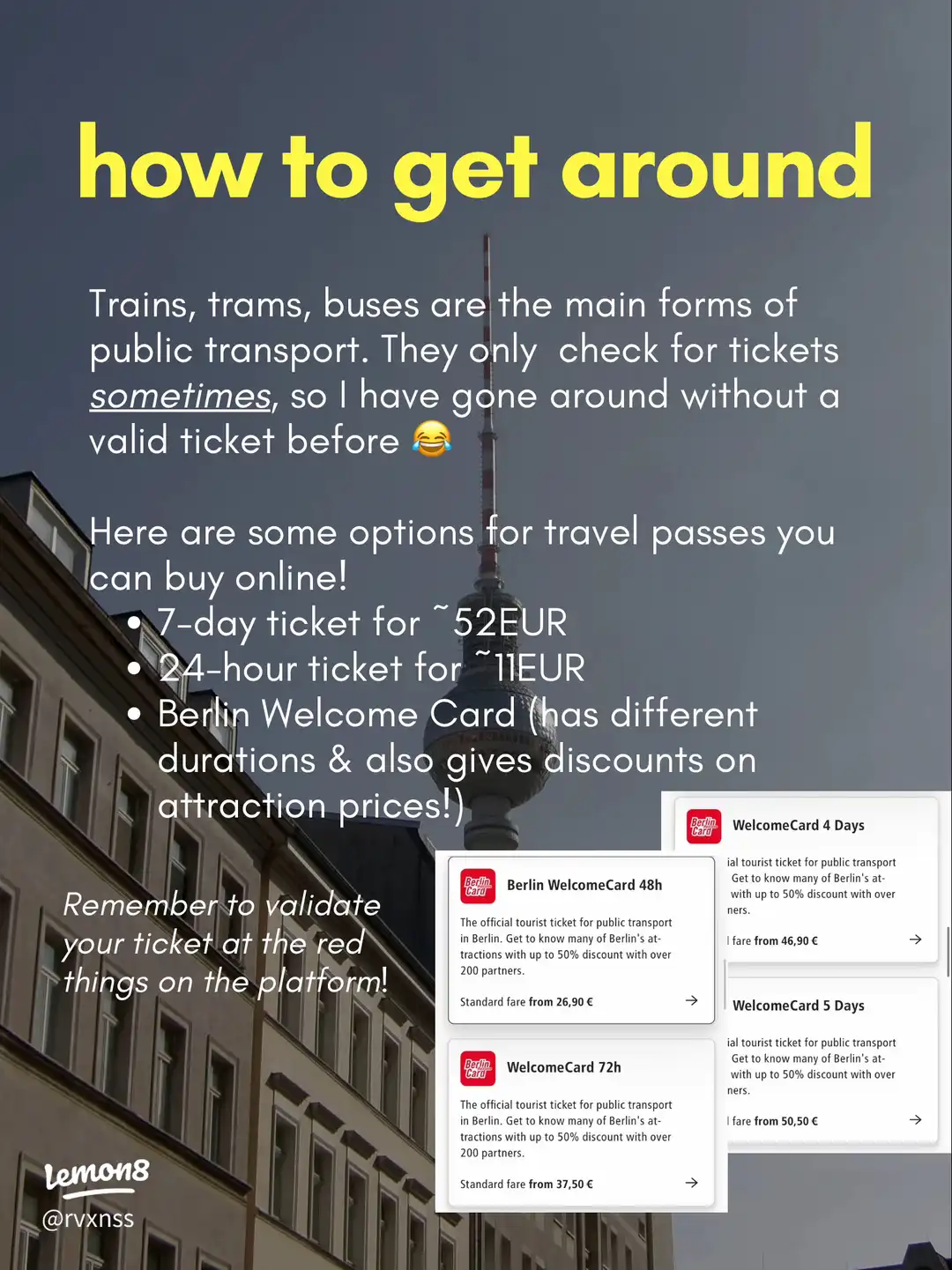The width and height of the screenshot is (952, 1270).
Task: Open details for WelcomeCard 5 Days
Action: click(915, 1120)
